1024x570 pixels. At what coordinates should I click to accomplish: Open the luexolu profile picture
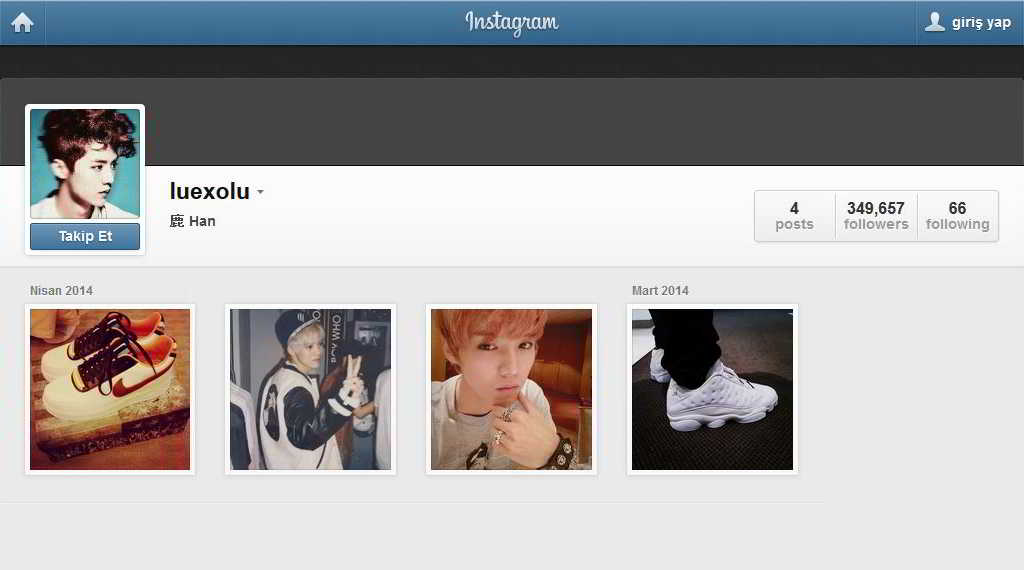[x=85, y=163]
